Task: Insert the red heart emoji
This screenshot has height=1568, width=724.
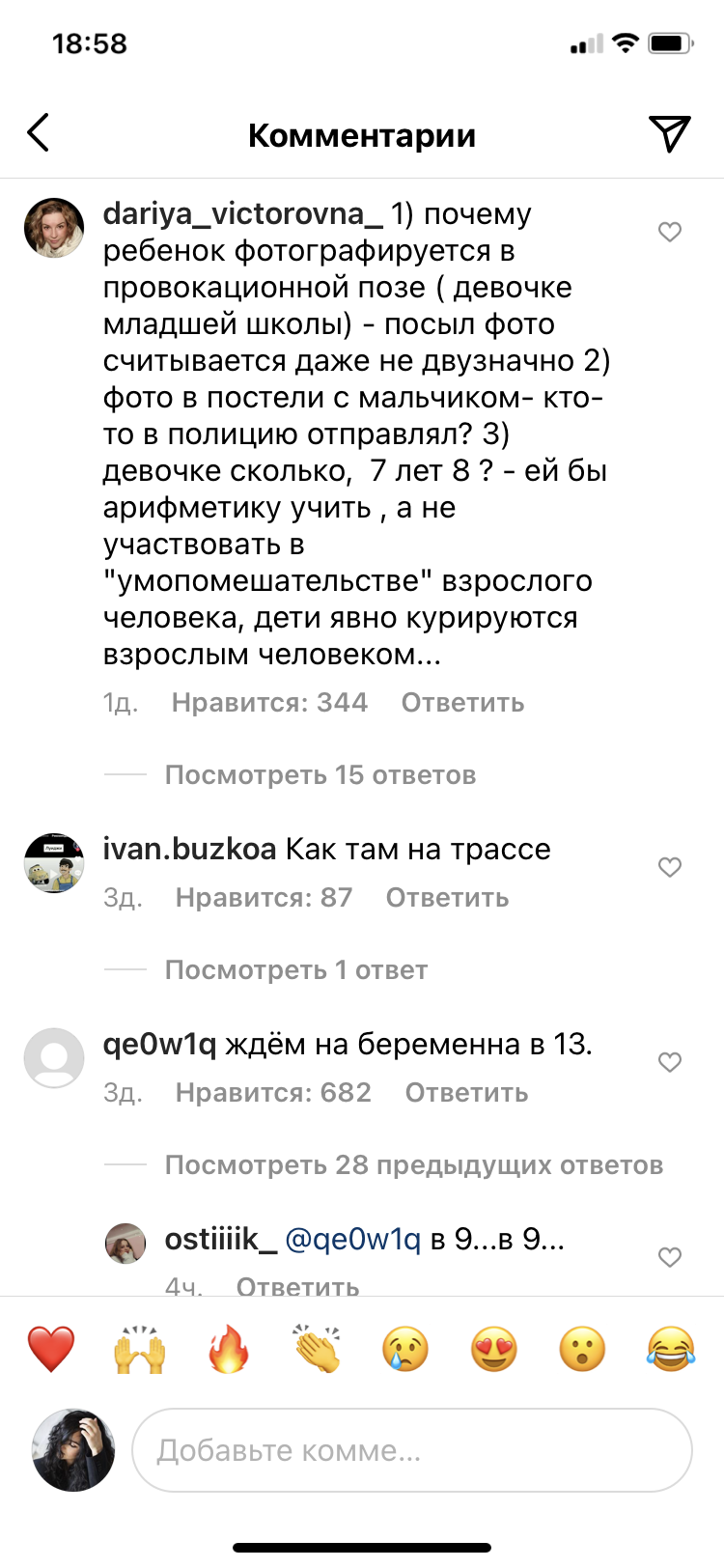Action: click(x=51, y=1349)
